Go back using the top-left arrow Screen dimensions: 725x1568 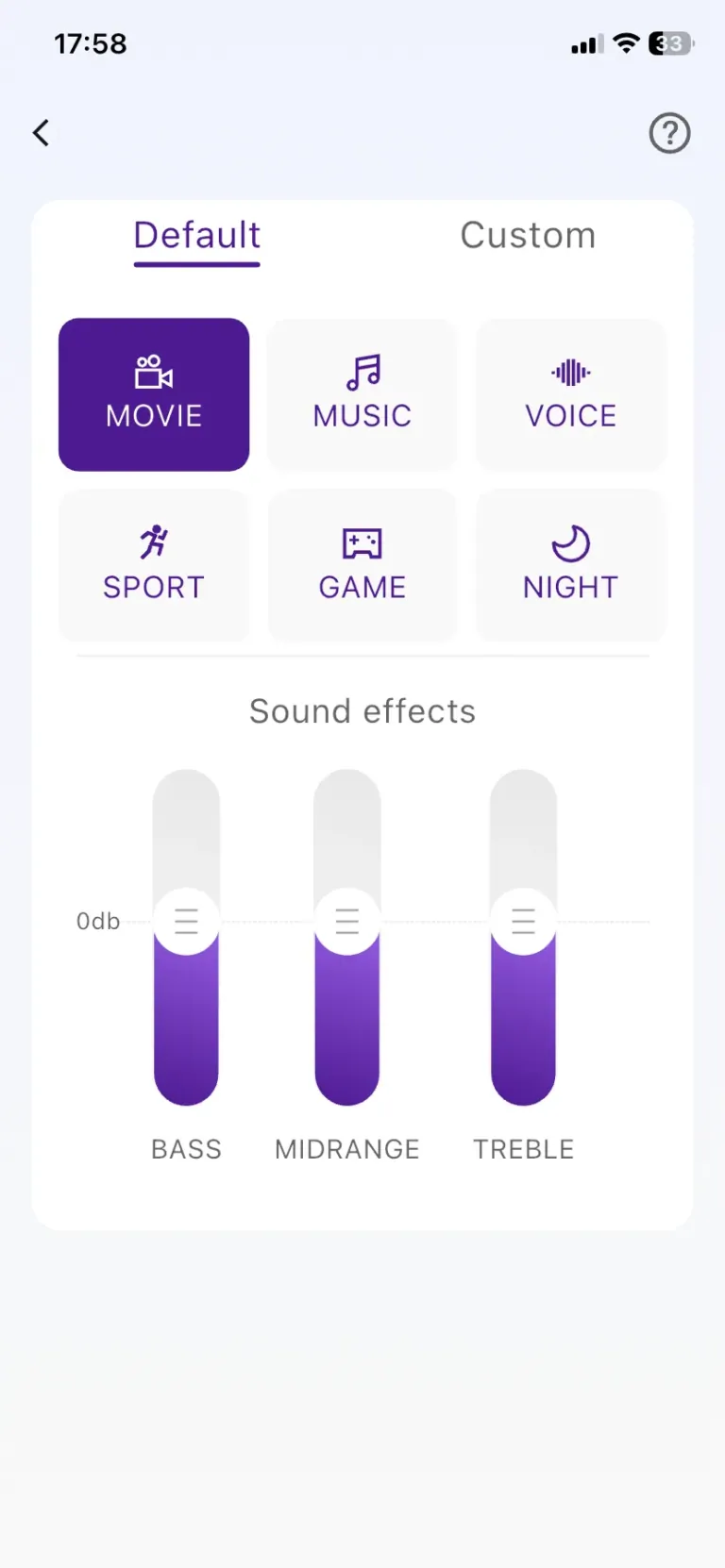41,133
